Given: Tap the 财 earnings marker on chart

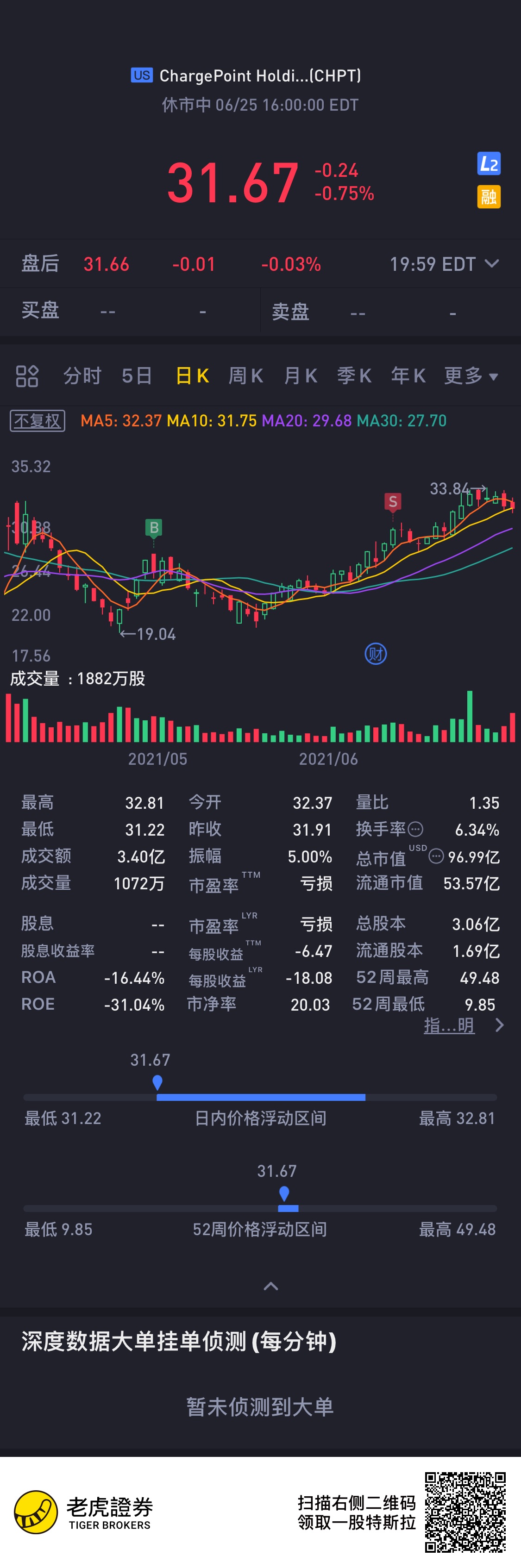Looking at the screenshot, I should (376, 654).
